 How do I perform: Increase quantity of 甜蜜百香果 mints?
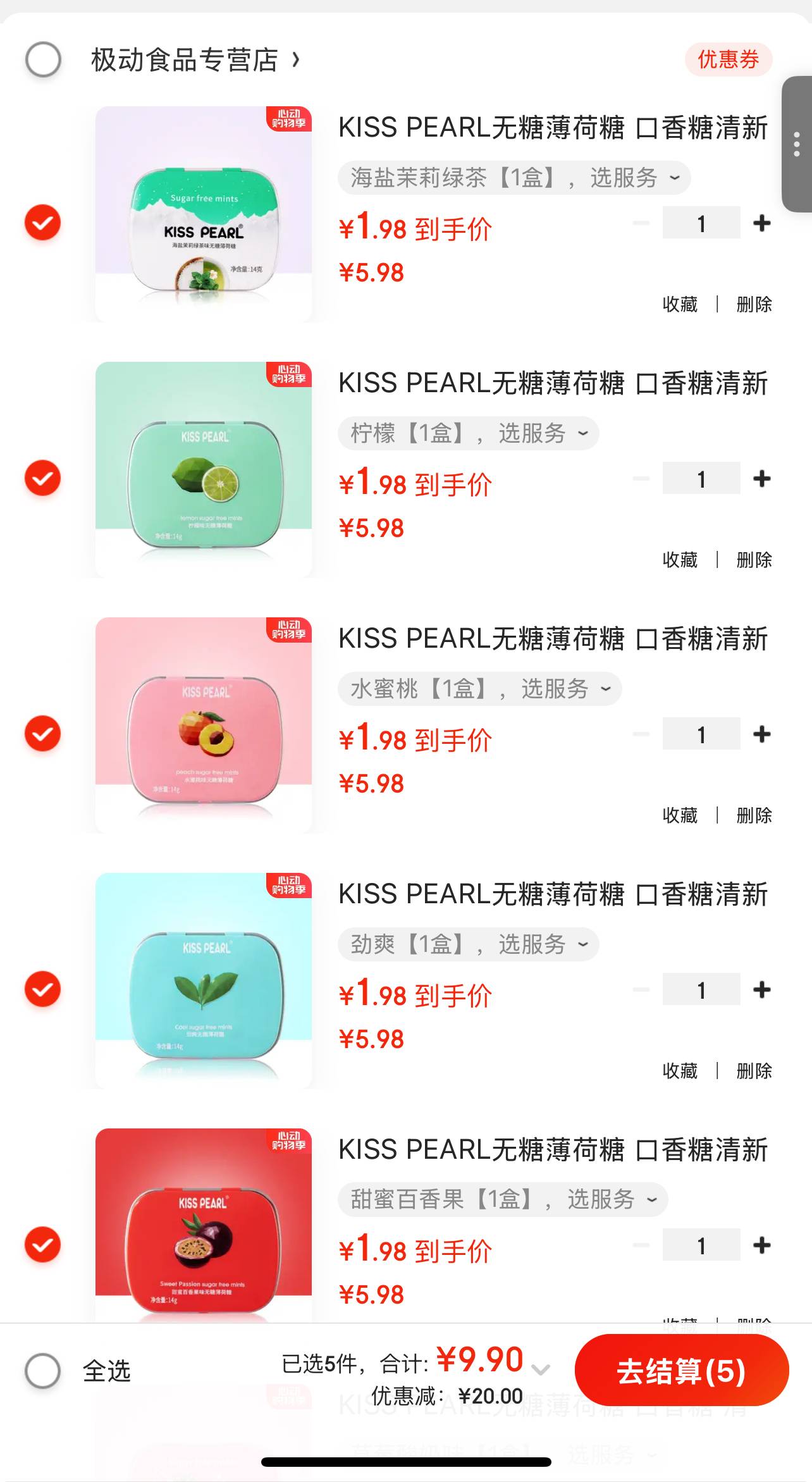point(761,1245)
